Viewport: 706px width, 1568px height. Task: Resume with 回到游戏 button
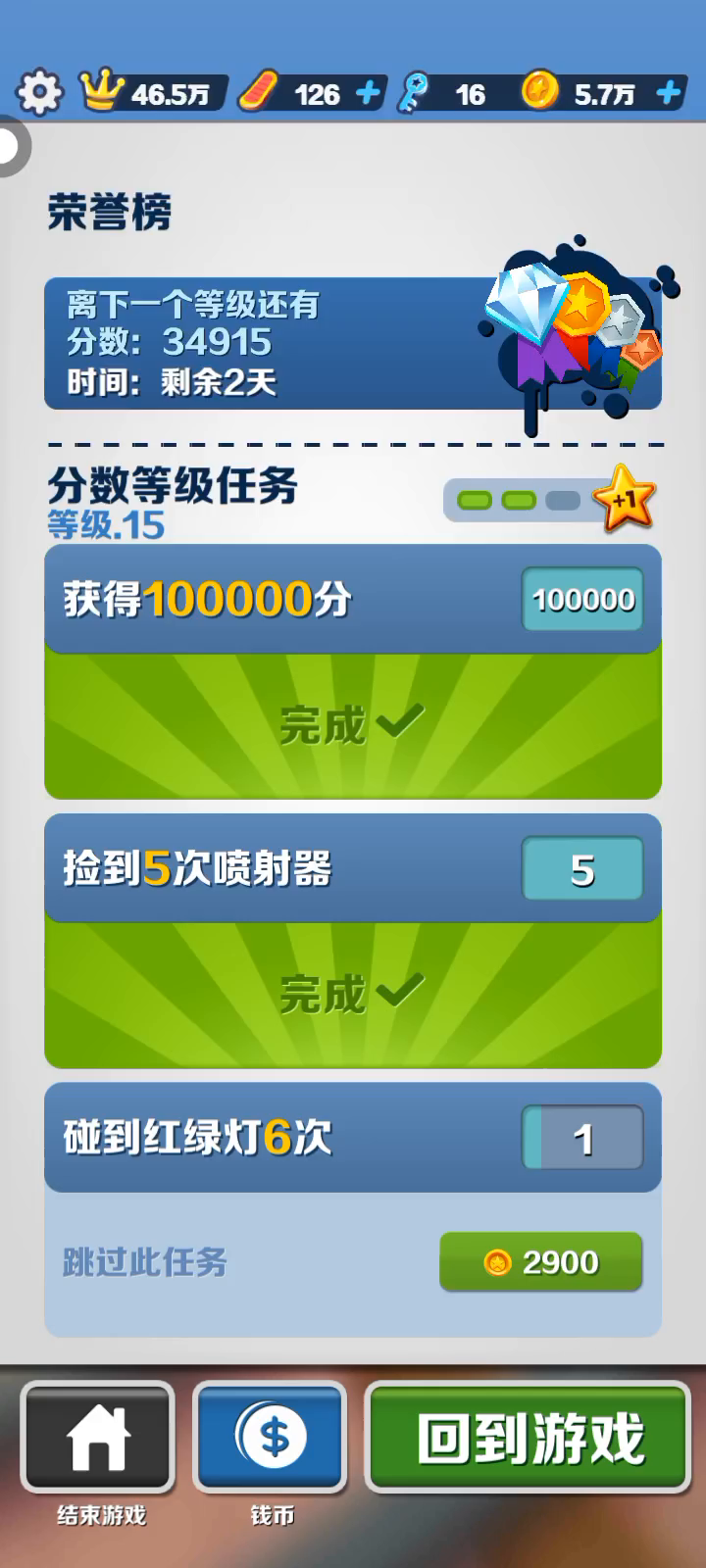click(529, 1437)
